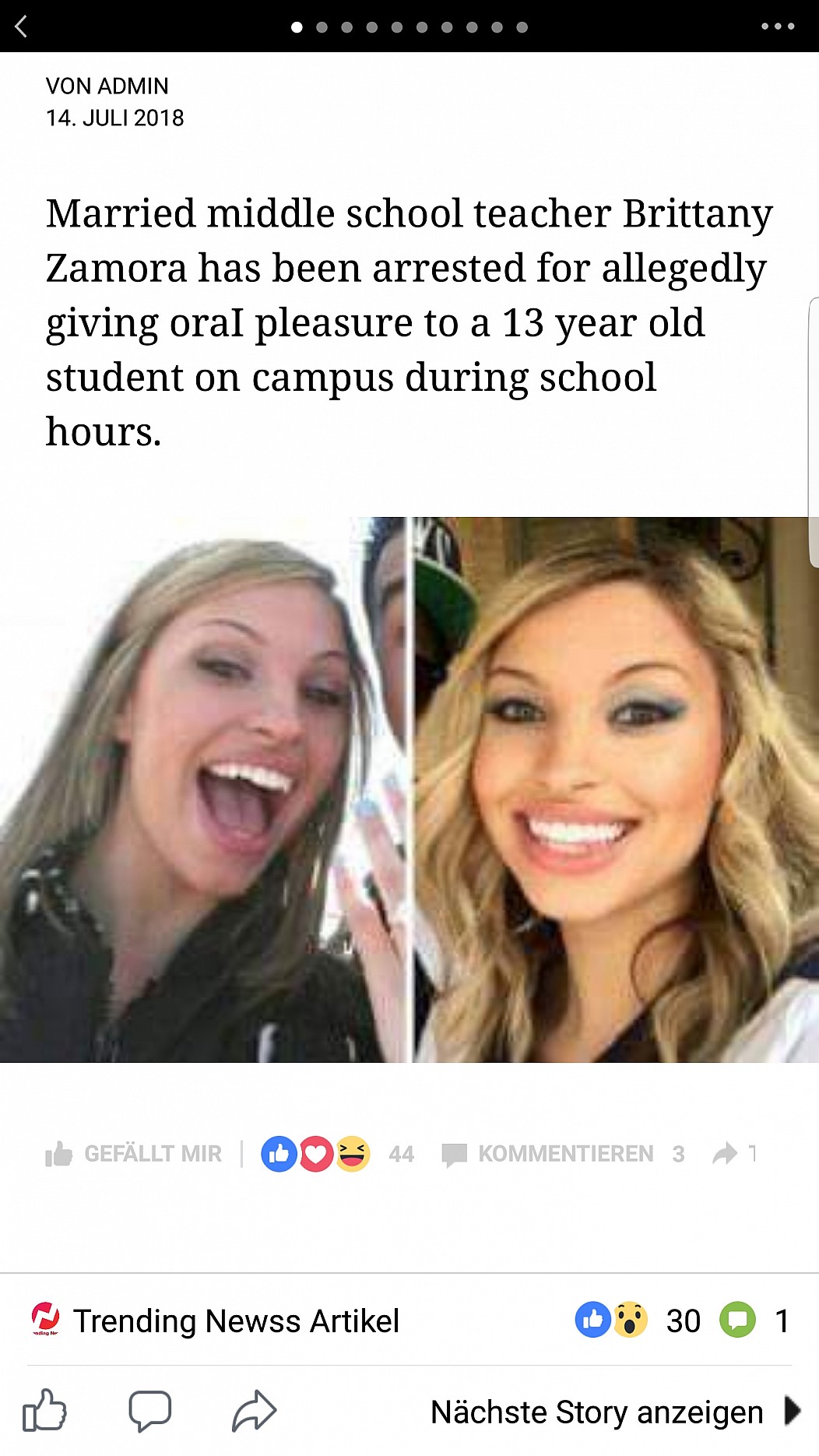
Task: Open the Trending Newss Artikel source
Action: [215, 1321]
